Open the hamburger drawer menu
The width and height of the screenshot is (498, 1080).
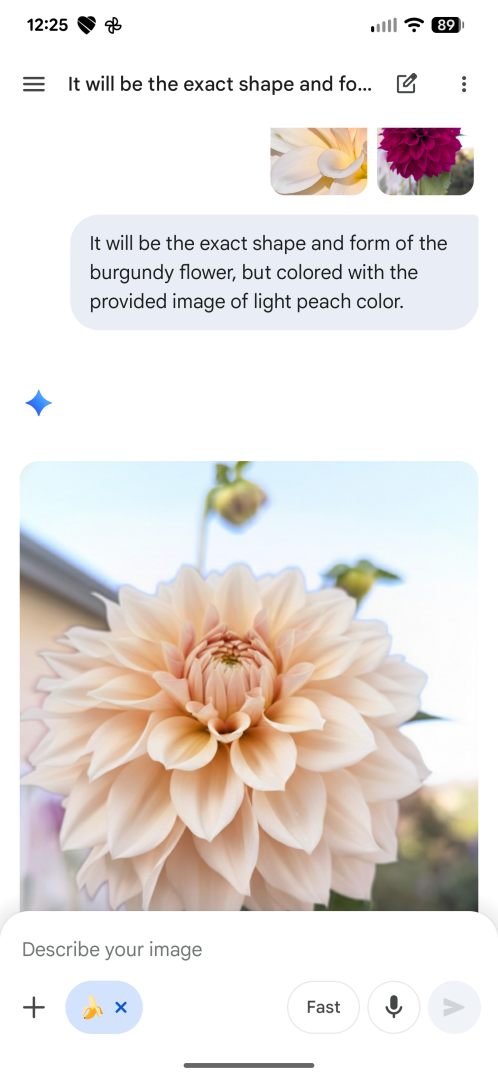[x=34, y=84]
